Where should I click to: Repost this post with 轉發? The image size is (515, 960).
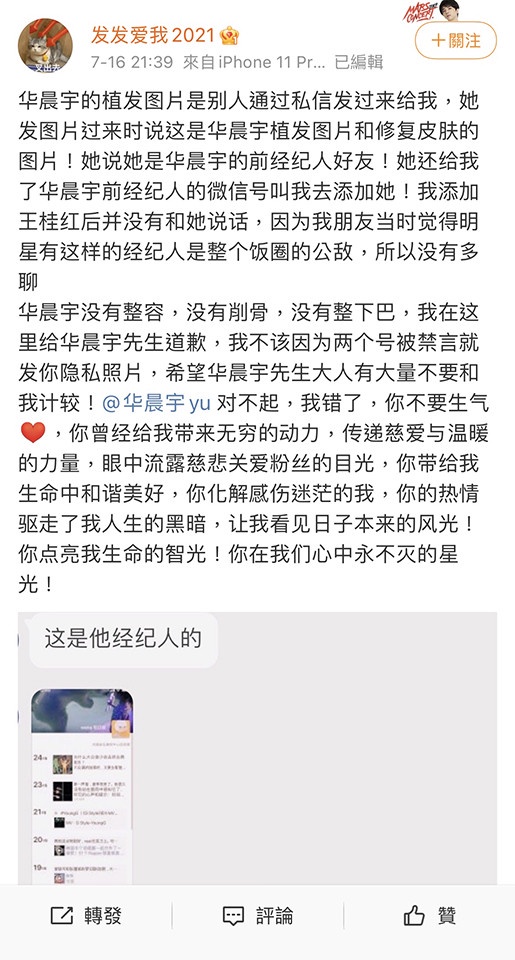pyautogui.click(x=86, y=916)
